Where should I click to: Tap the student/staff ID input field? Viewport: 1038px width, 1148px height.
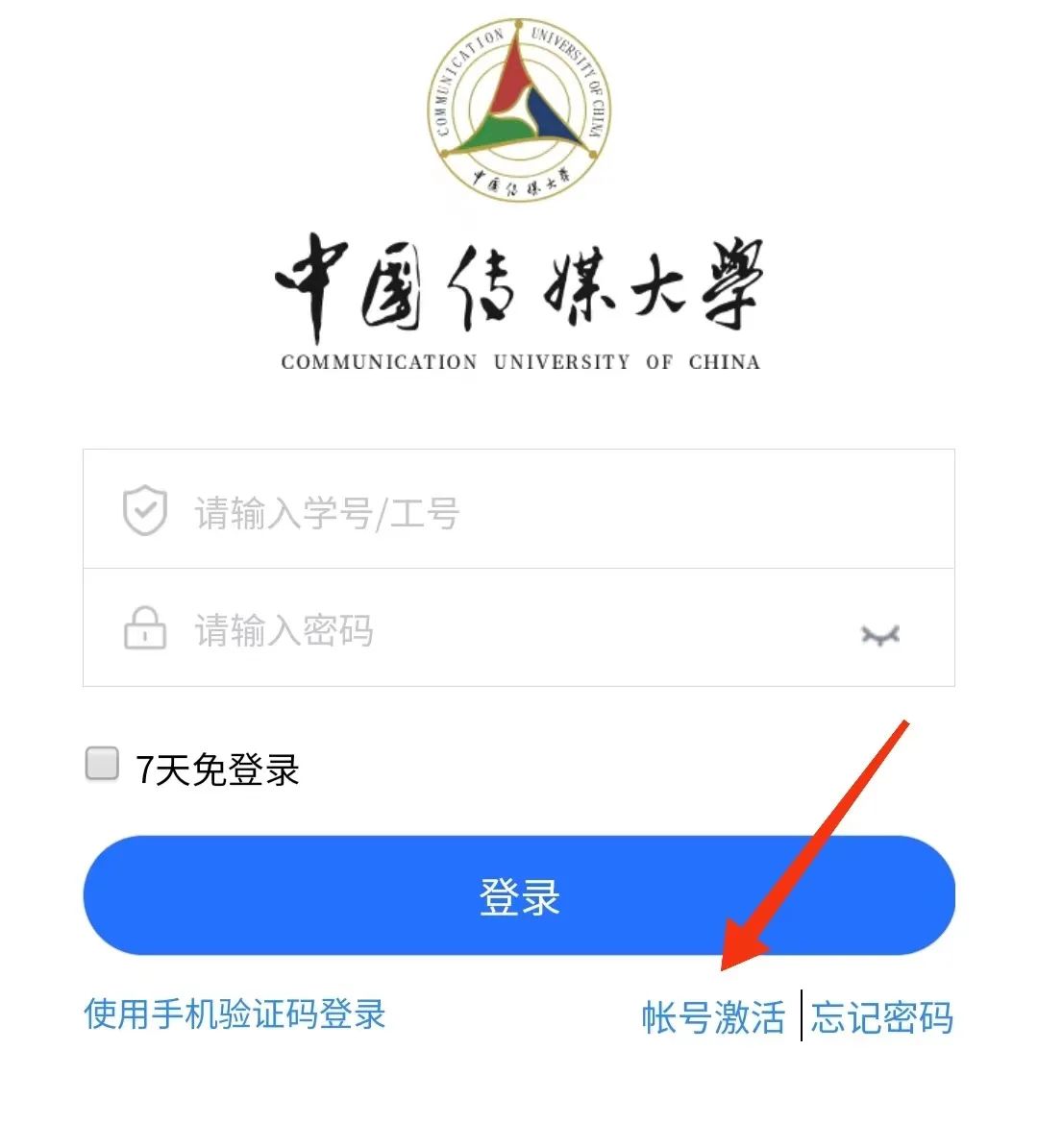click(538, 512)
